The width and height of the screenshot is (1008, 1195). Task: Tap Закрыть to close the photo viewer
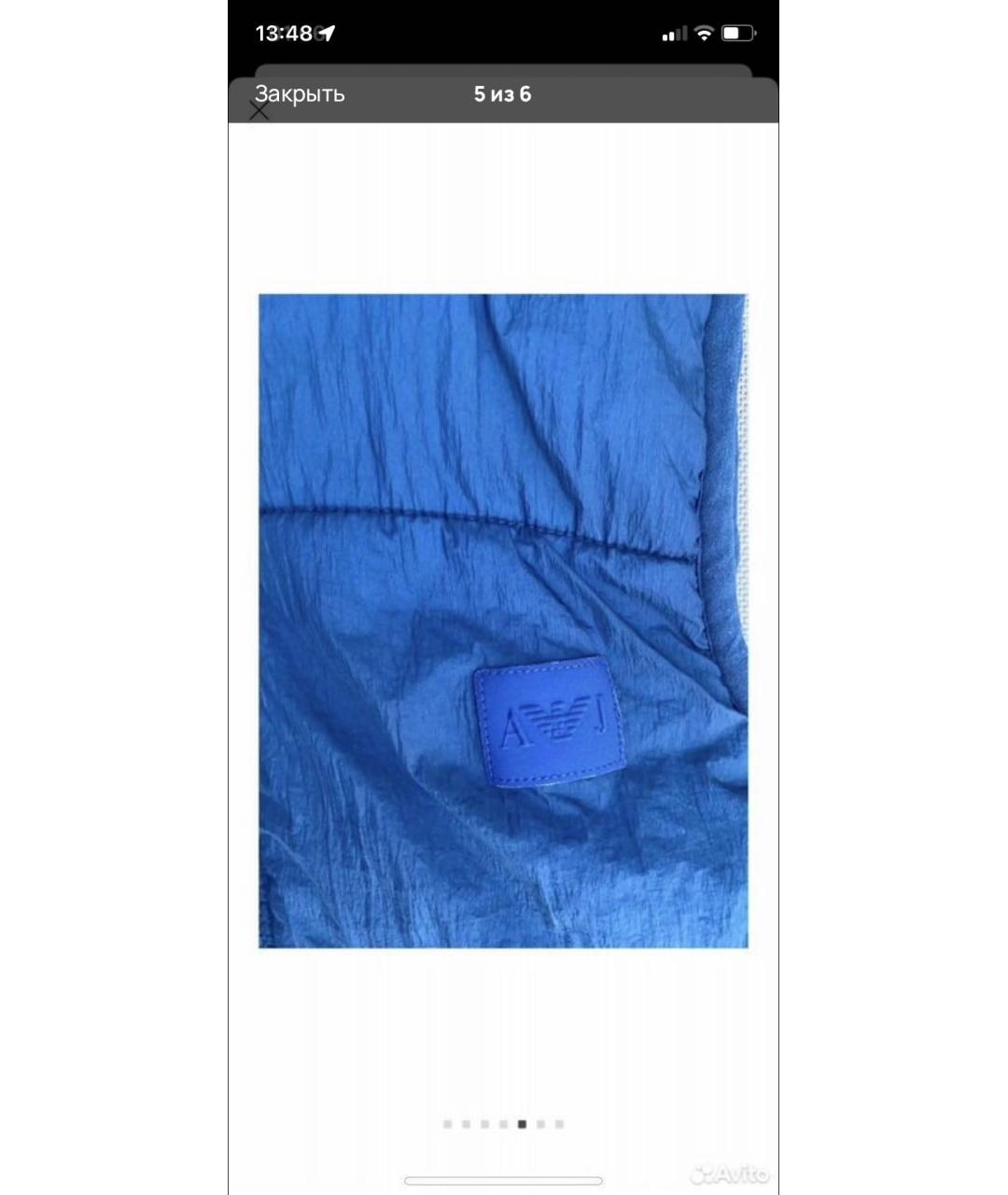click(x=300, y=94)
